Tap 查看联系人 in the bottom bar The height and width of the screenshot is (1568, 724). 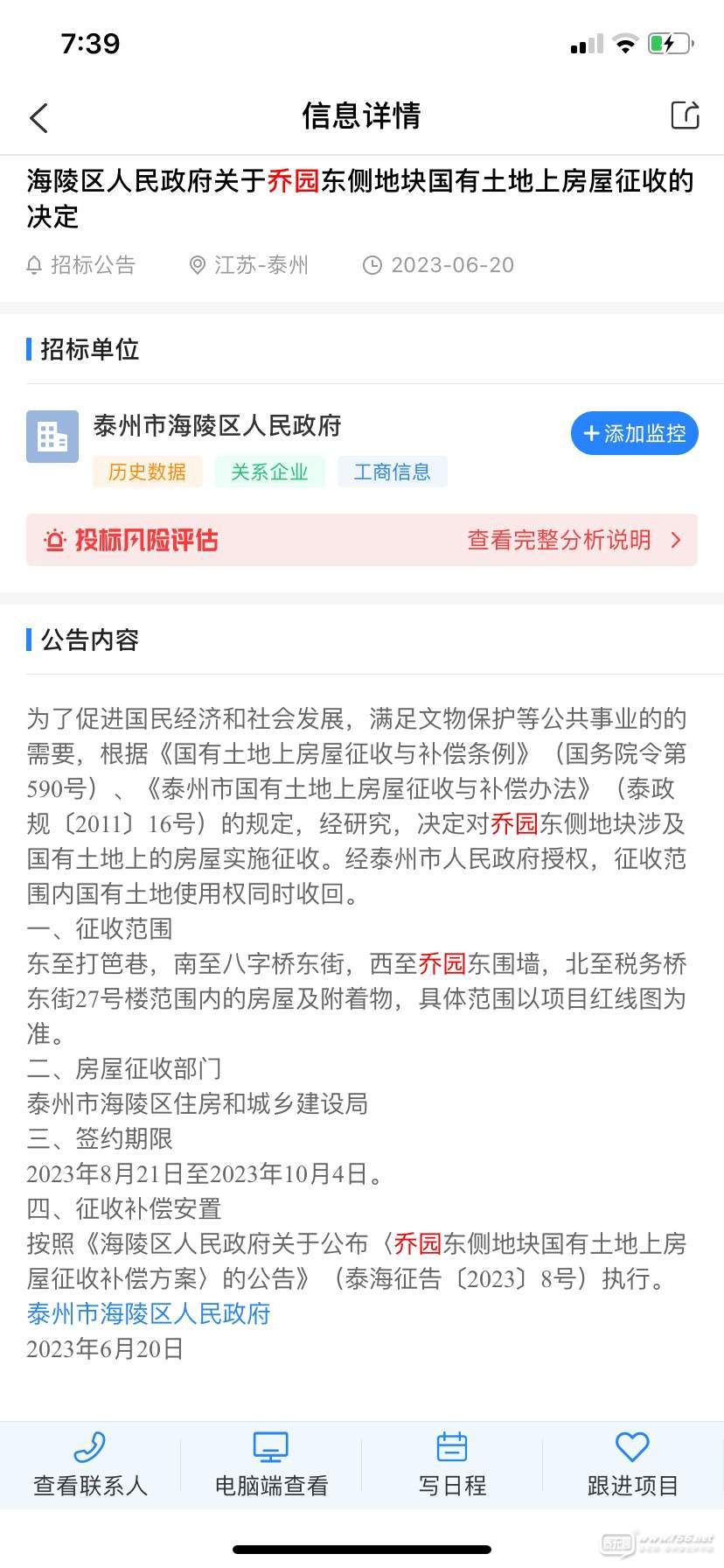pos(90,1466)
